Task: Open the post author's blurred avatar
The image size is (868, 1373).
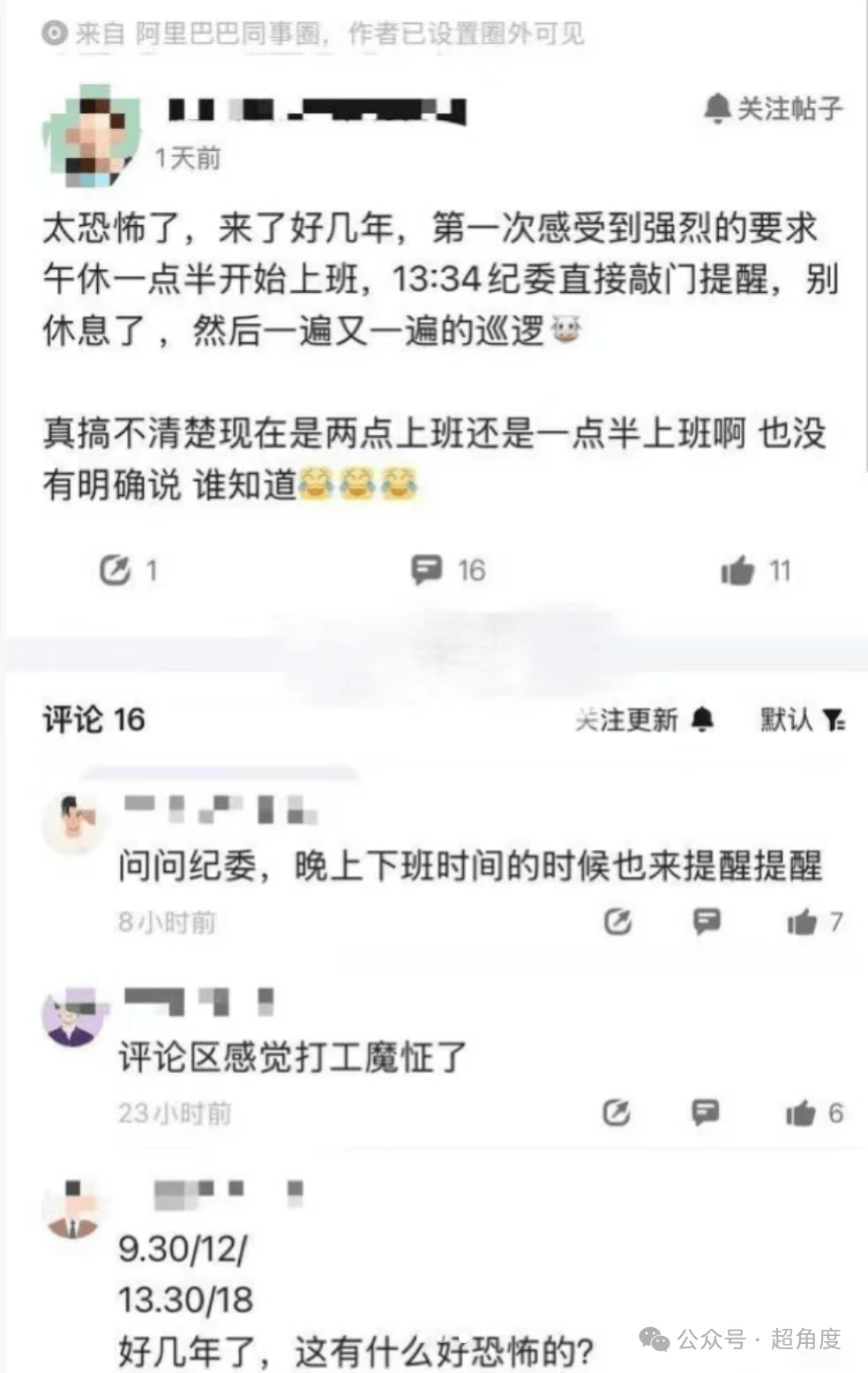Action: coord(91,137)
